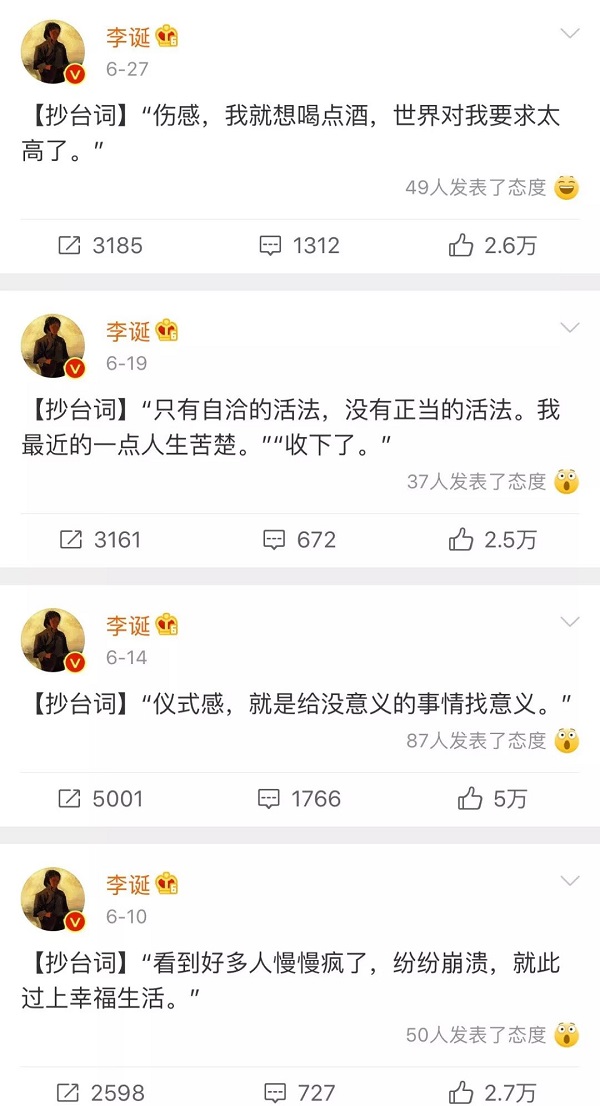This screenshot has height=1106, width=600.
Task: Open the chevron menu on the 6-10 post
Action: coord(569,881)
